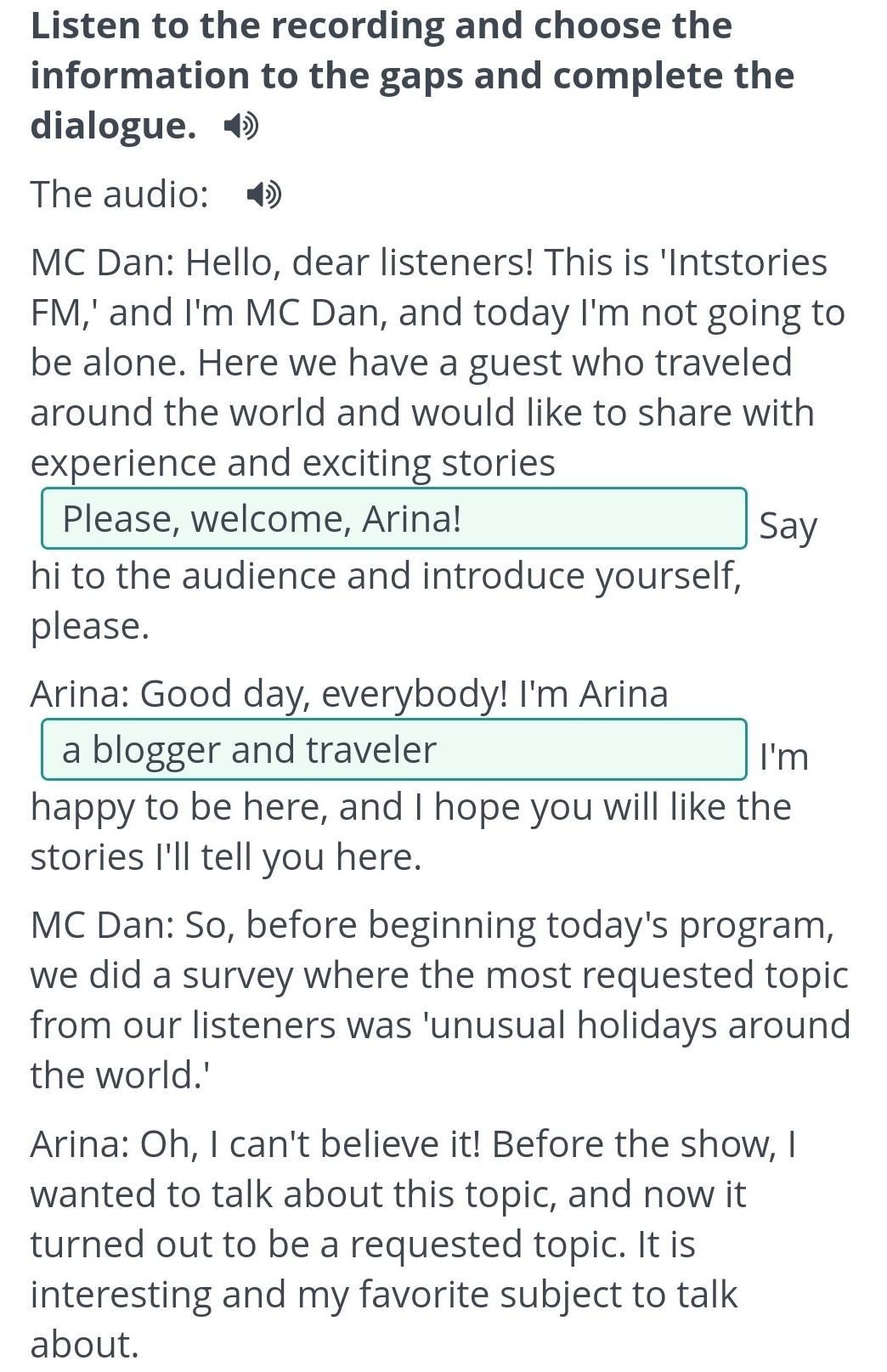Viewport: 887px width, 1372px height.
Task: Play audio next to the instruction heading
Action: click(x=240, y=127)
